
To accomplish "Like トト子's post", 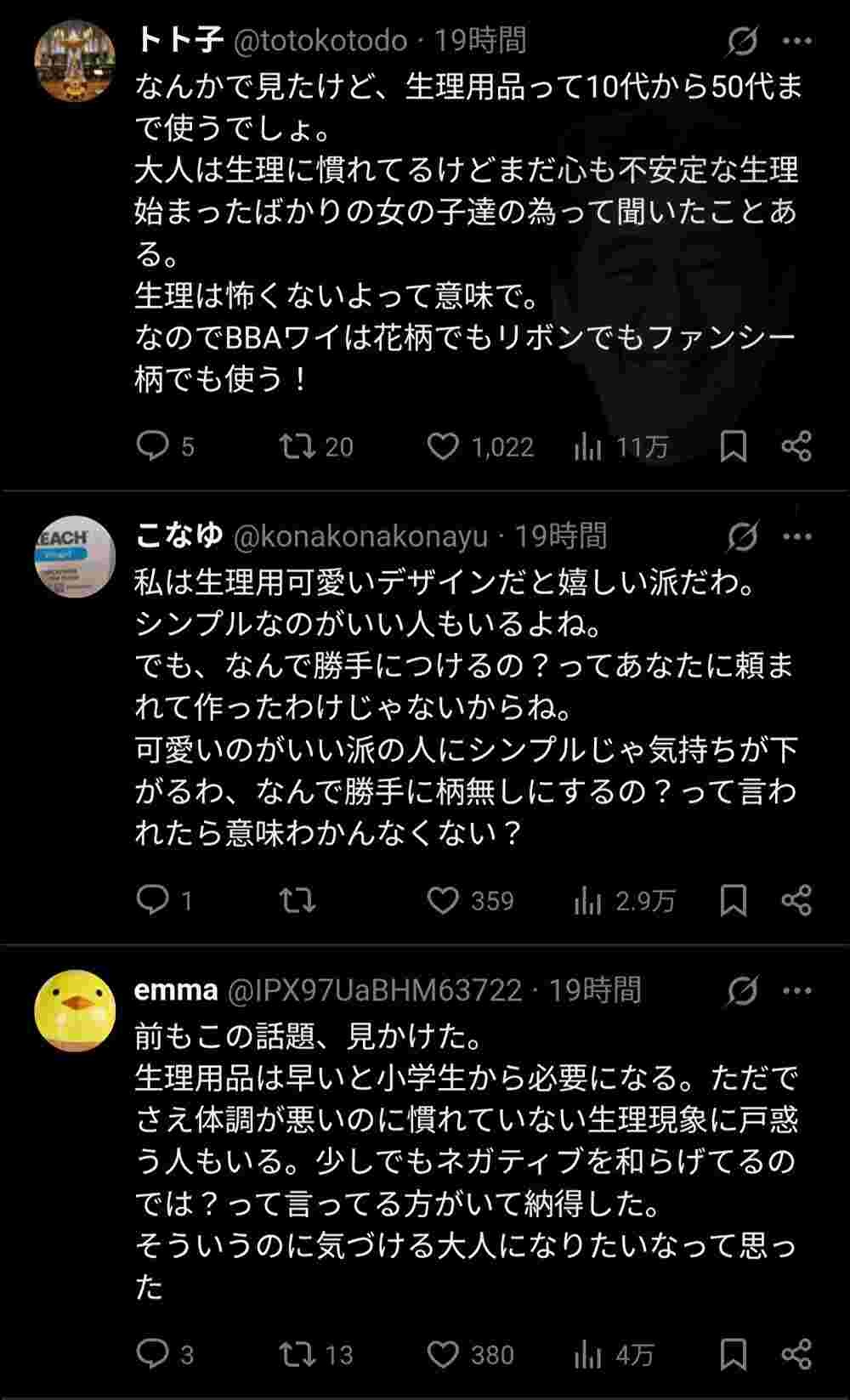I will pyautogui.click(x=442, y=446).
